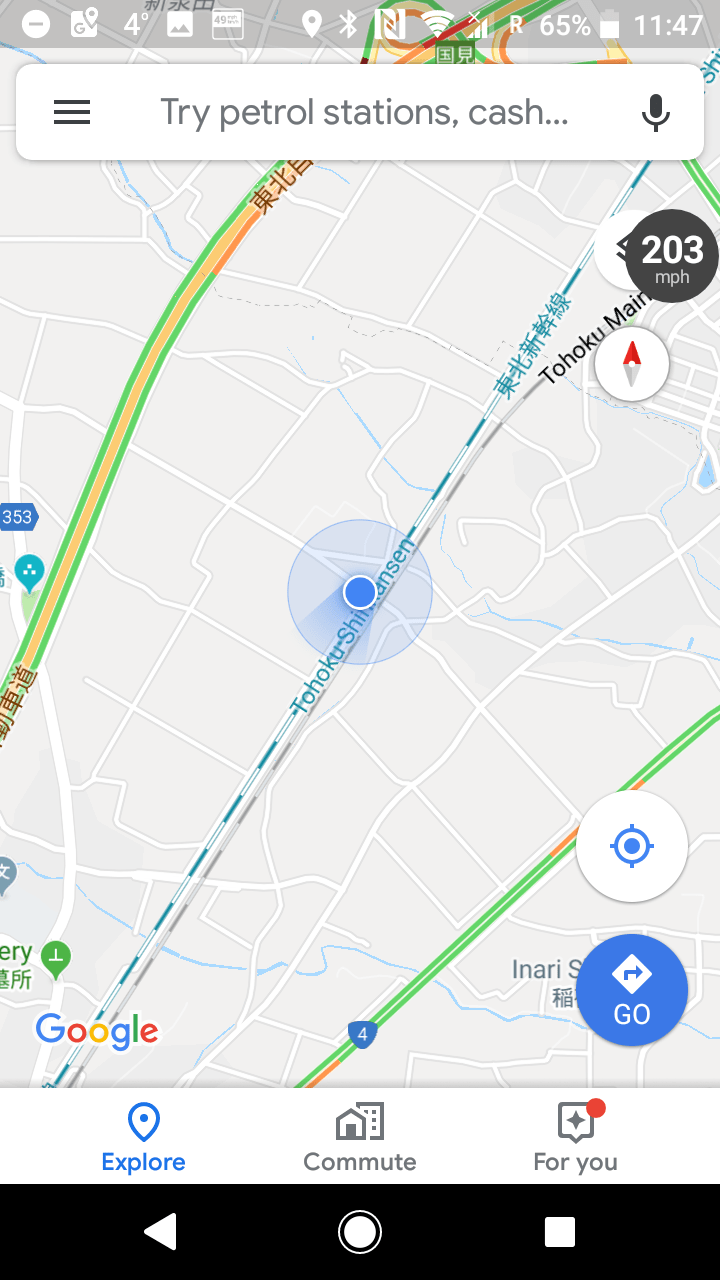Reset map orientation with the compass
Viewport: 720px width, 1280px height.
coord(631,364)
